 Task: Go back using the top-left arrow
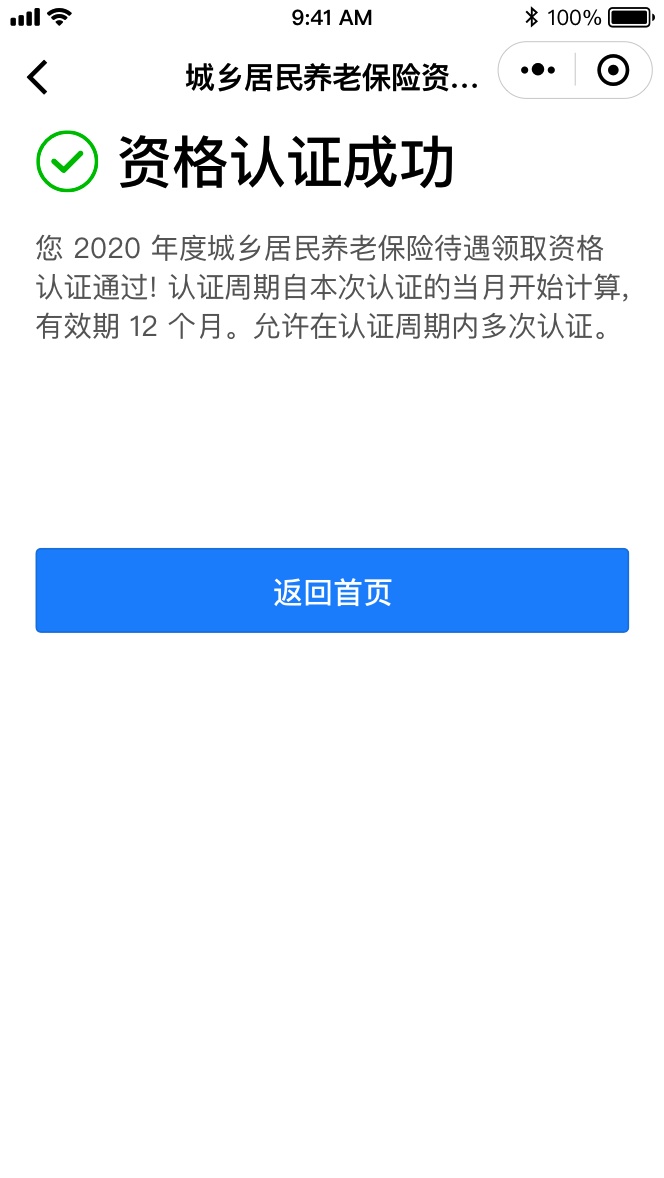click(38, 77)
